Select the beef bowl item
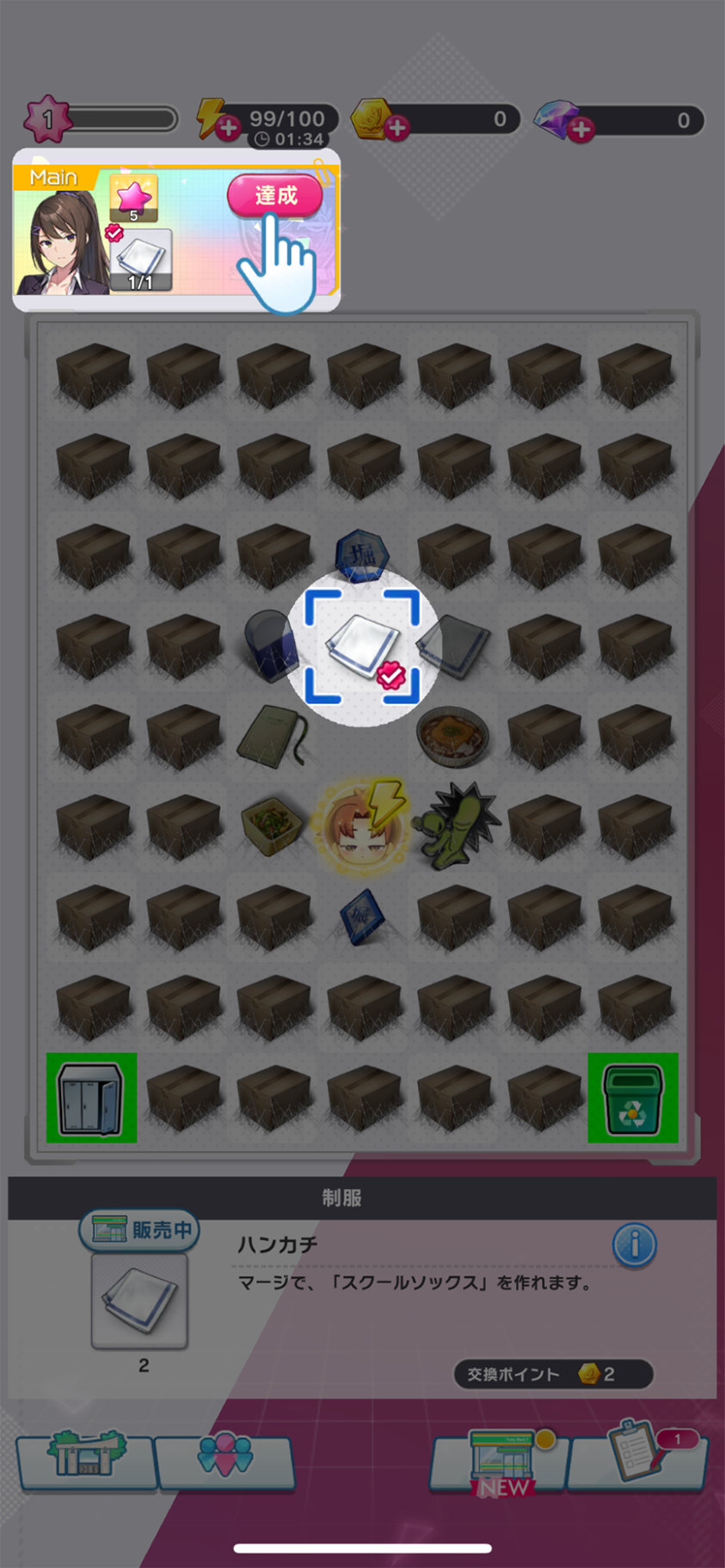The width and height of the screenshot is (725, 1568). [x=454, y=735]
